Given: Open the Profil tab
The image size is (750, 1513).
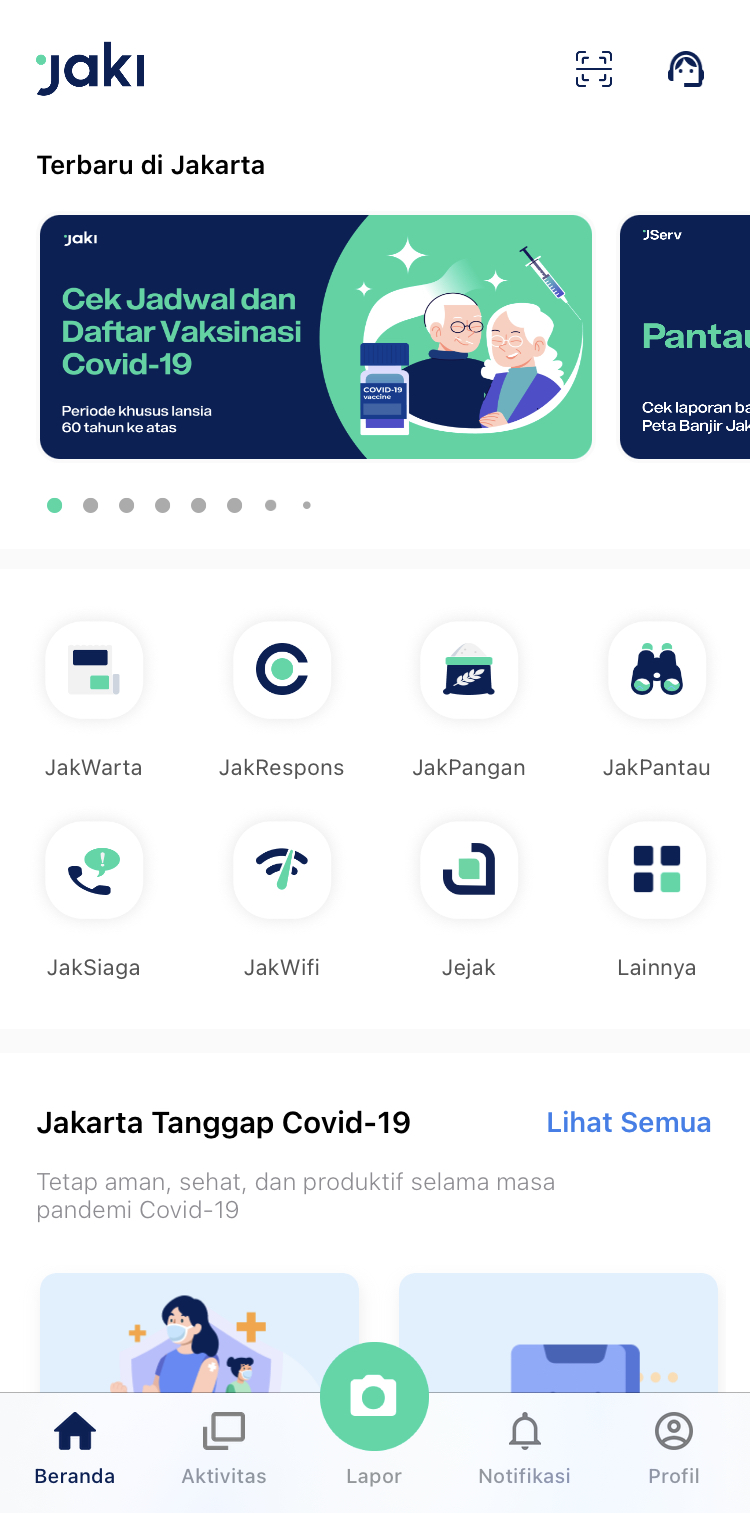Looking at the screenshot, I should click(674, 1448).
